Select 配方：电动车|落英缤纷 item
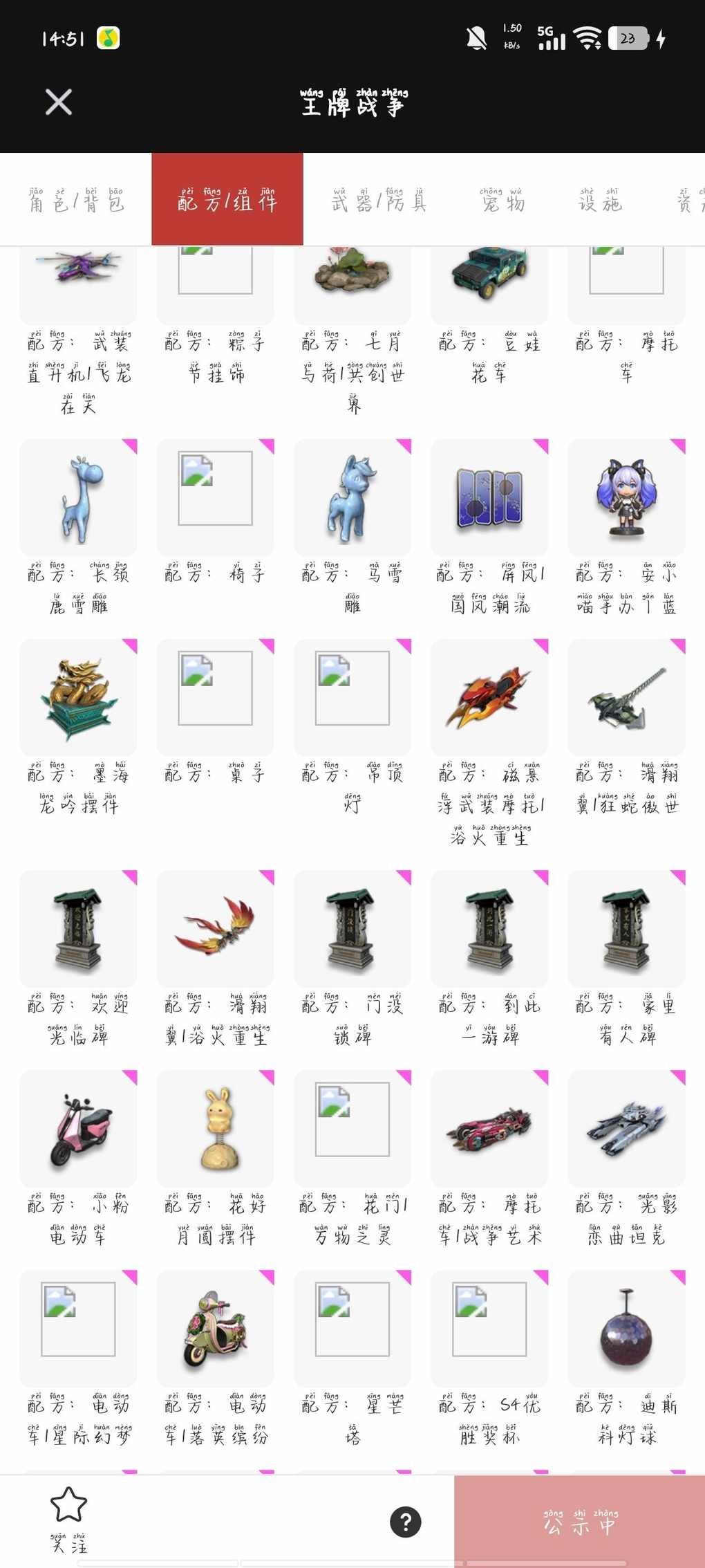This screenshot has width=705, height=1568. [216, 1329]
